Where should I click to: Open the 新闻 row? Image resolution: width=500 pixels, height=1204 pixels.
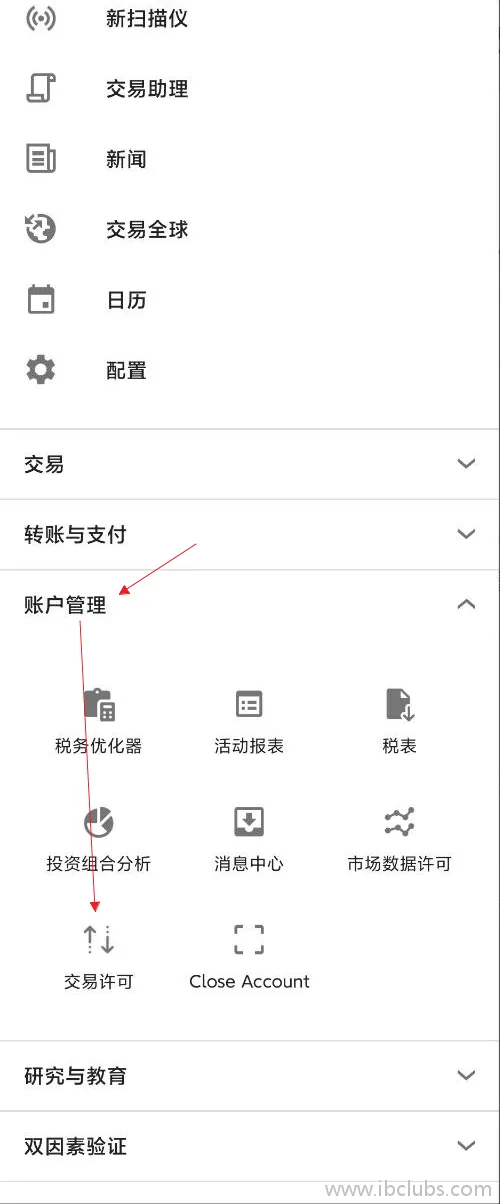(250, 159)
